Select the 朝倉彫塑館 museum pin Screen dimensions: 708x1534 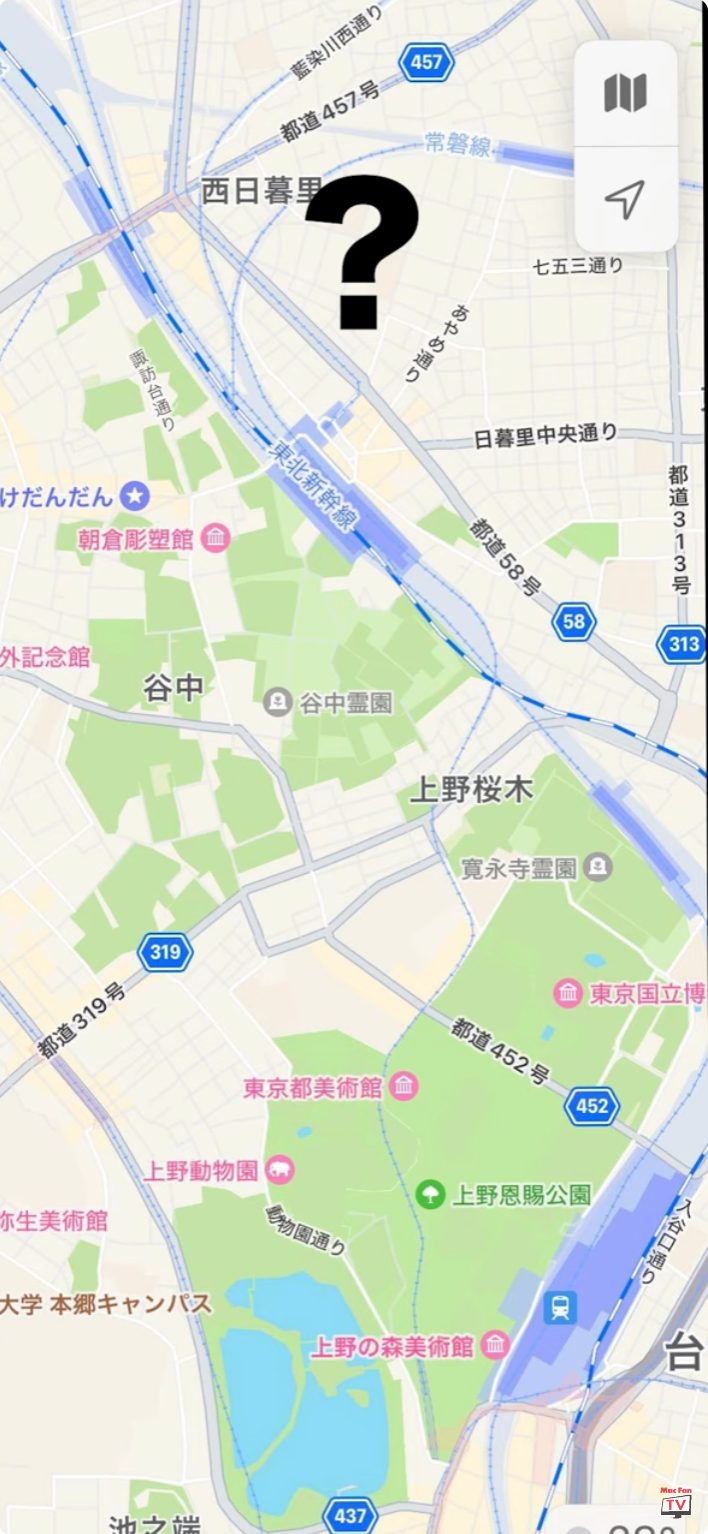[215, 539]
